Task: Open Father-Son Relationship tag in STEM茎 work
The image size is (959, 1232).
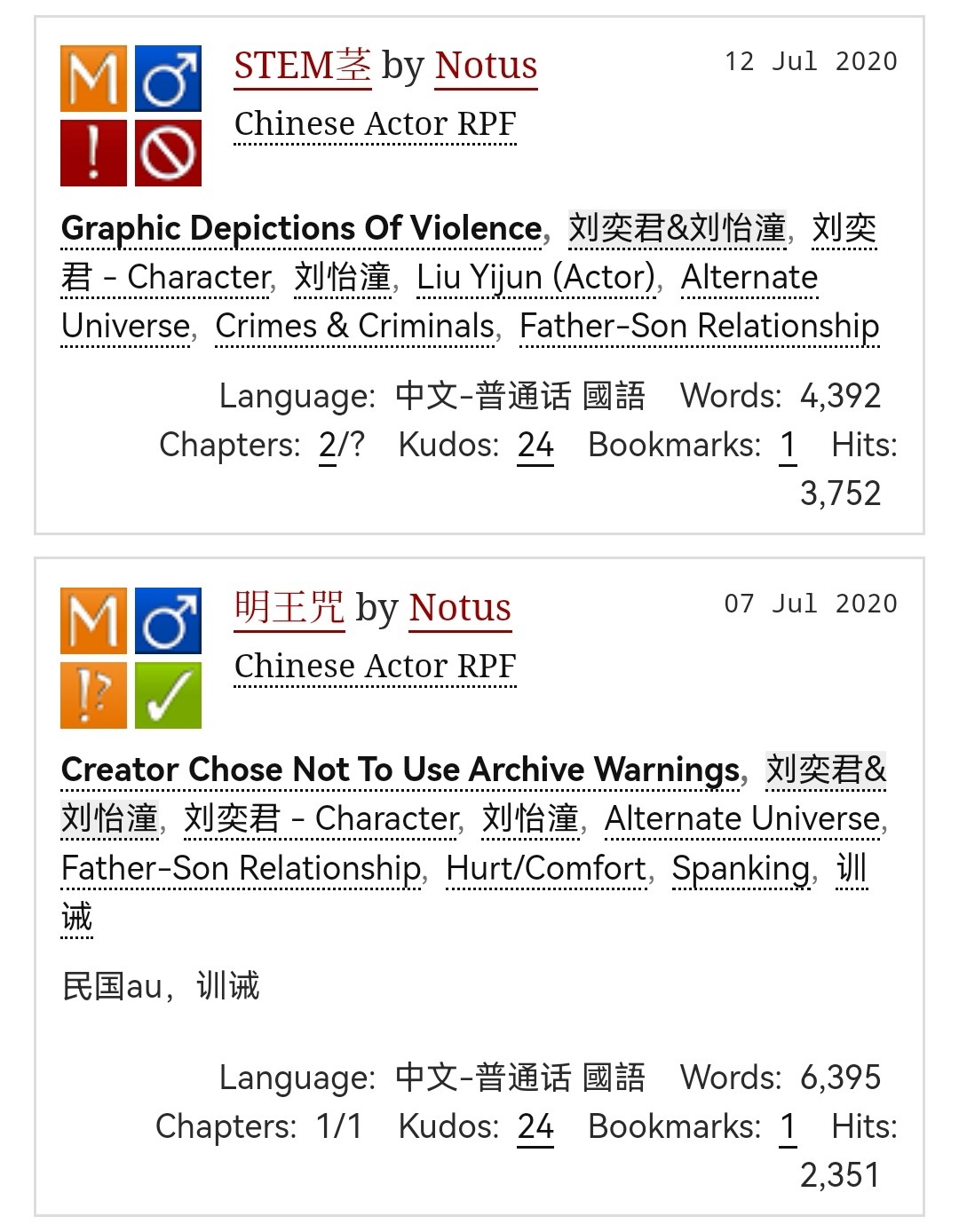Action: point(699,326)
